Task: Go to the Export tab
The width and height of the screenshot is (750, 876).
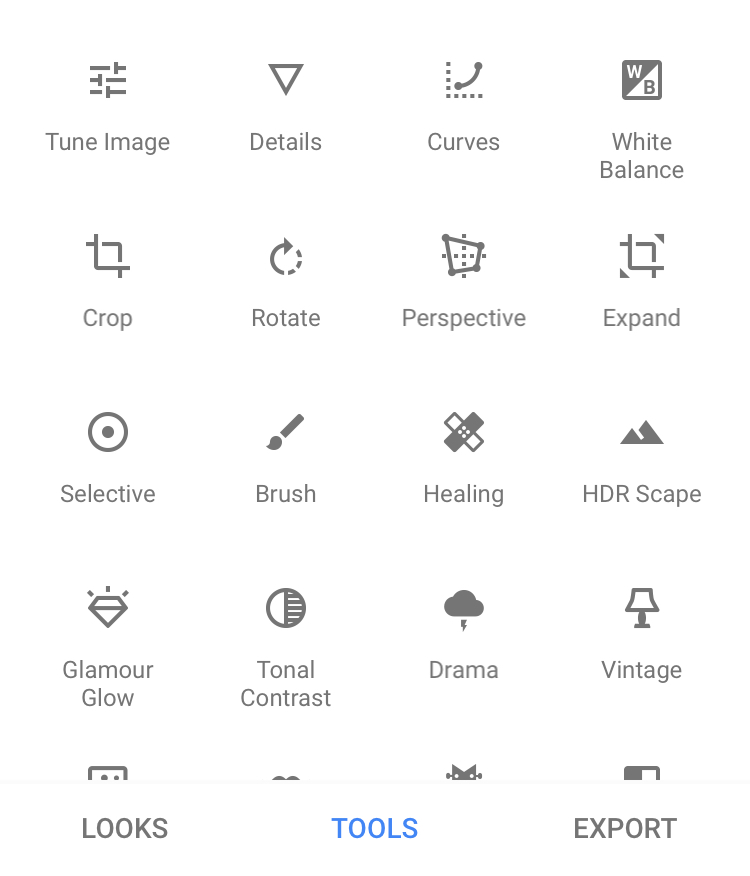Action: pos(625,828)
